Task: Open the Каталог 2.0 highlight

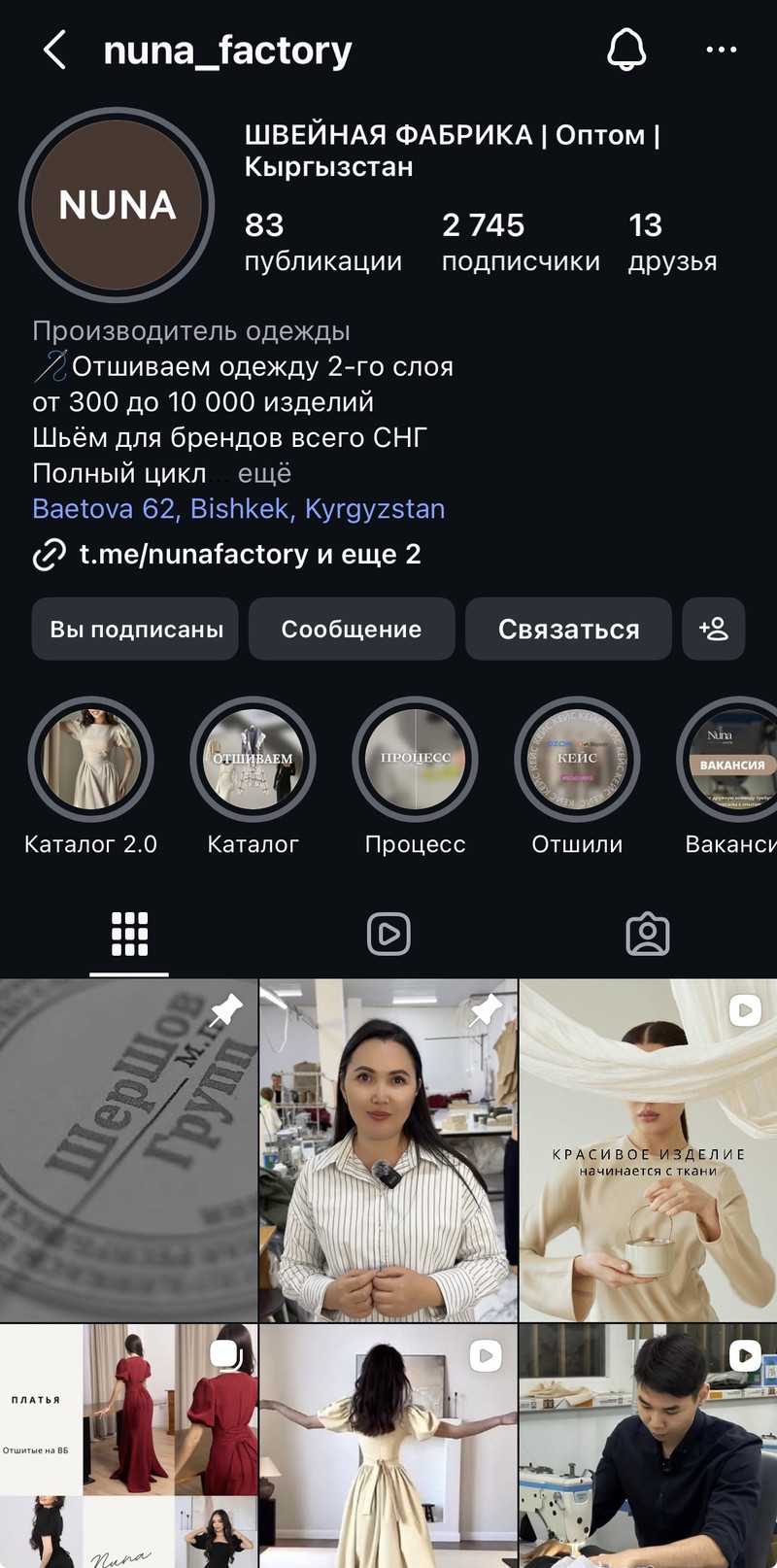Action: 91,760
